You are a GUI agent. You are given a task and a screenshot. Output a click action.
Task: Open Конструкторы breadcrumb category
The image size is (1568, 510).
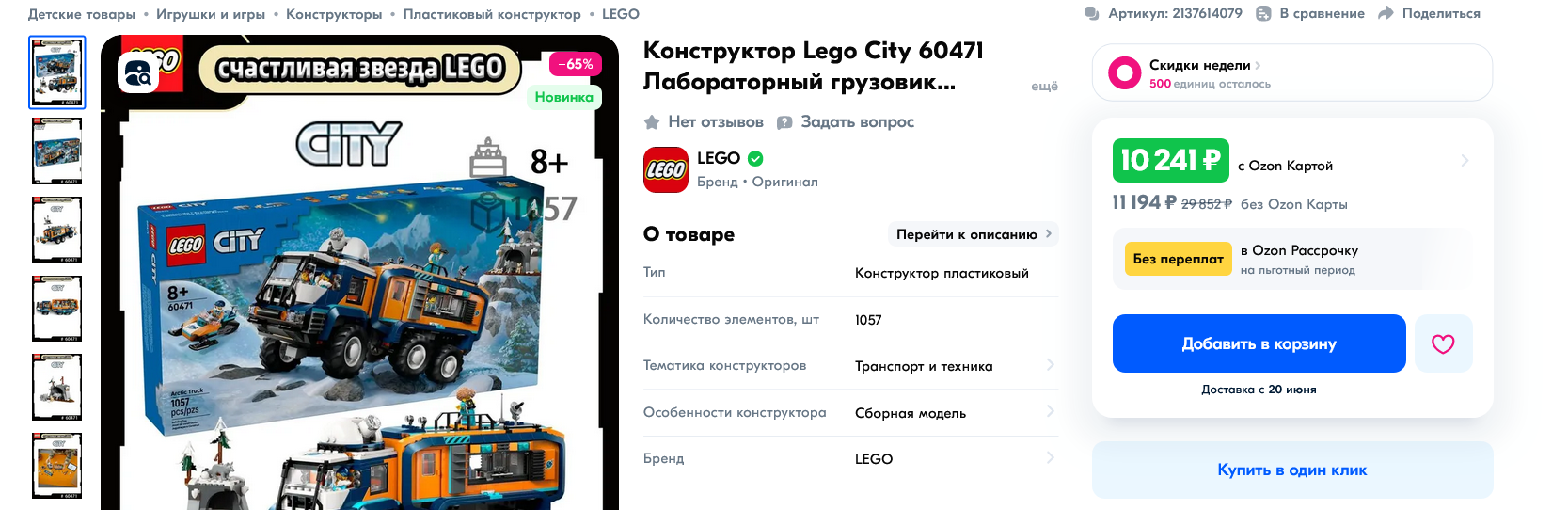click(x=334, y=14)
